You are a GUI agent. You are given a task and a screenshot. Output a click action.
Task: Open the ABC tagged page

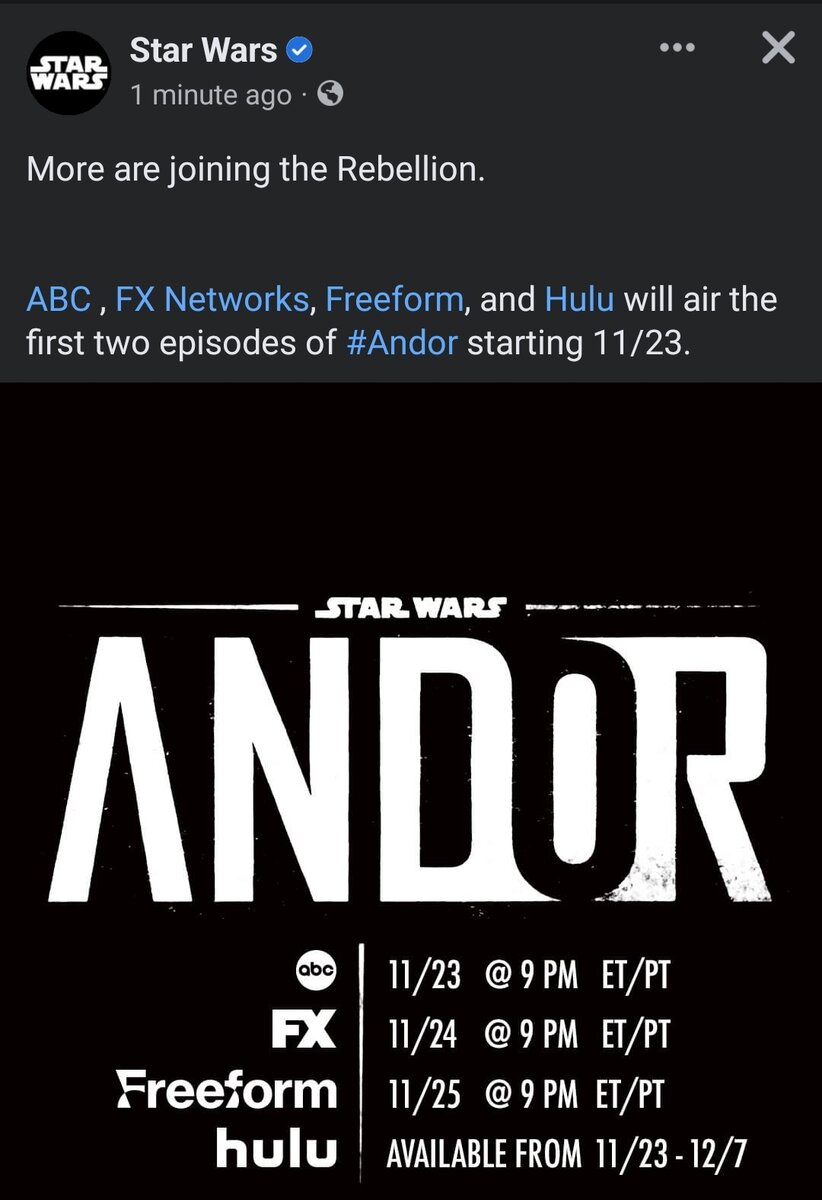pos(59,299)
